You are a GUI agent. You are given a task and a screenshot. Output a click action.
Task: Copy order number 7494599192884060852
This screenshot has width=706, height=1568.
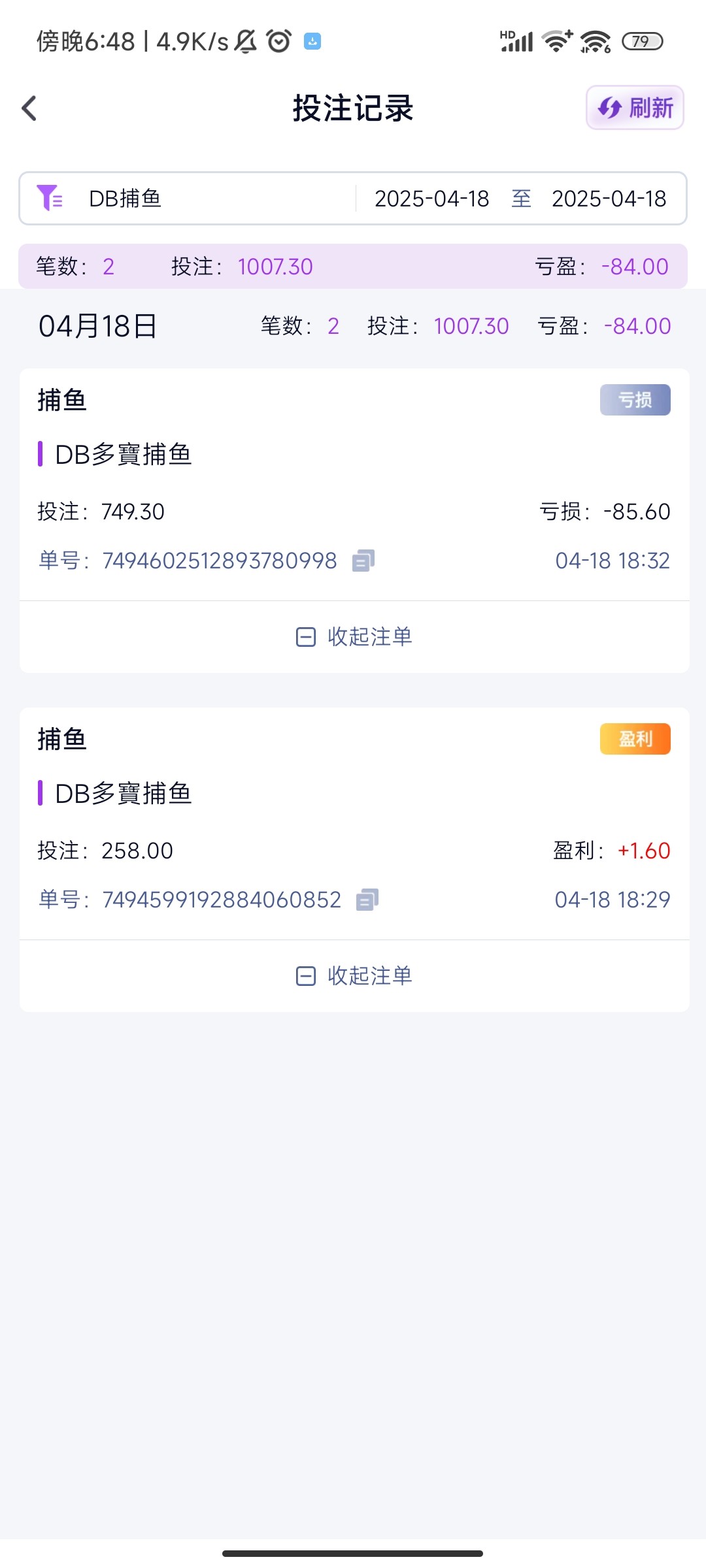[x=367, y=900]
